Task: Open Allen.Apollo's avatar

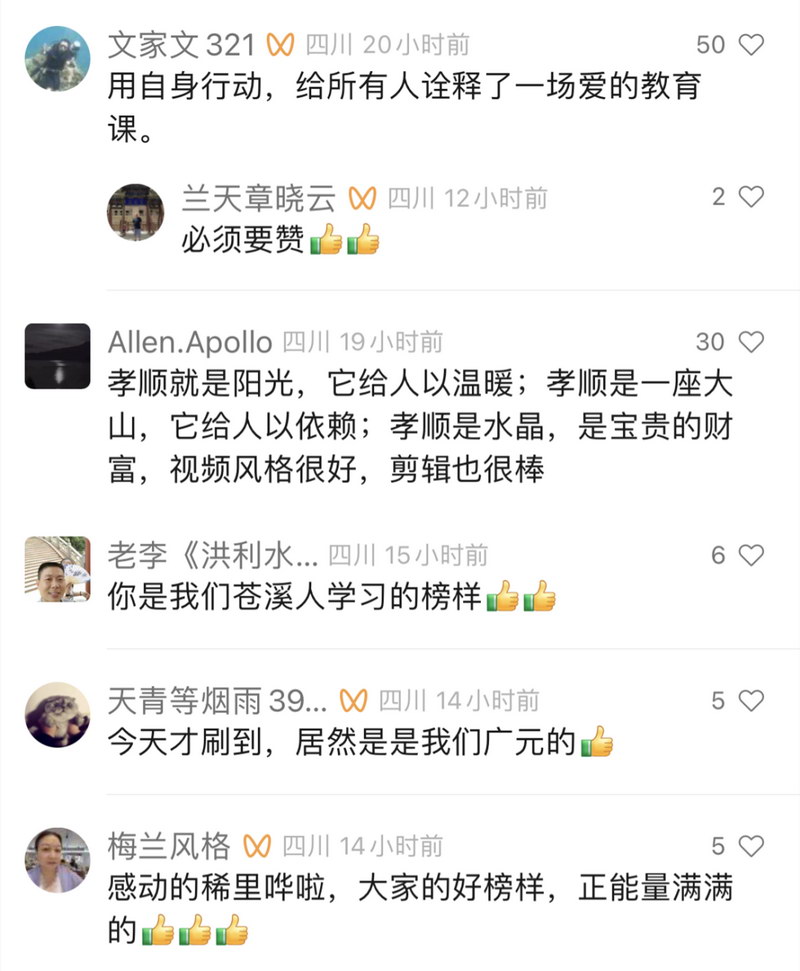Action: pos(57,356)
